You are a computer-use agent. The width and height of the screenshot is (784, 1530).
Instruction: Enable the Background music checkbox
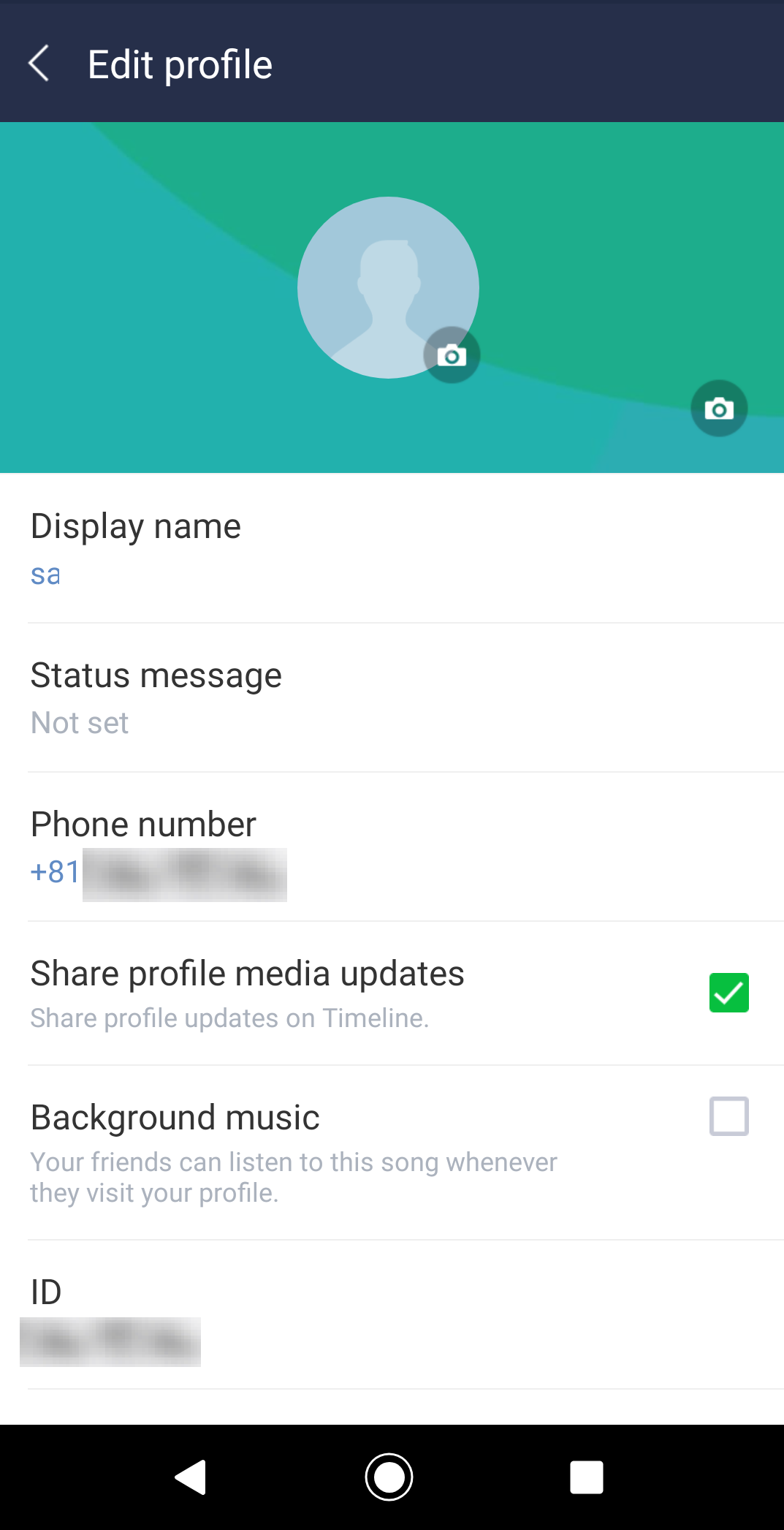coord(728,1116)
